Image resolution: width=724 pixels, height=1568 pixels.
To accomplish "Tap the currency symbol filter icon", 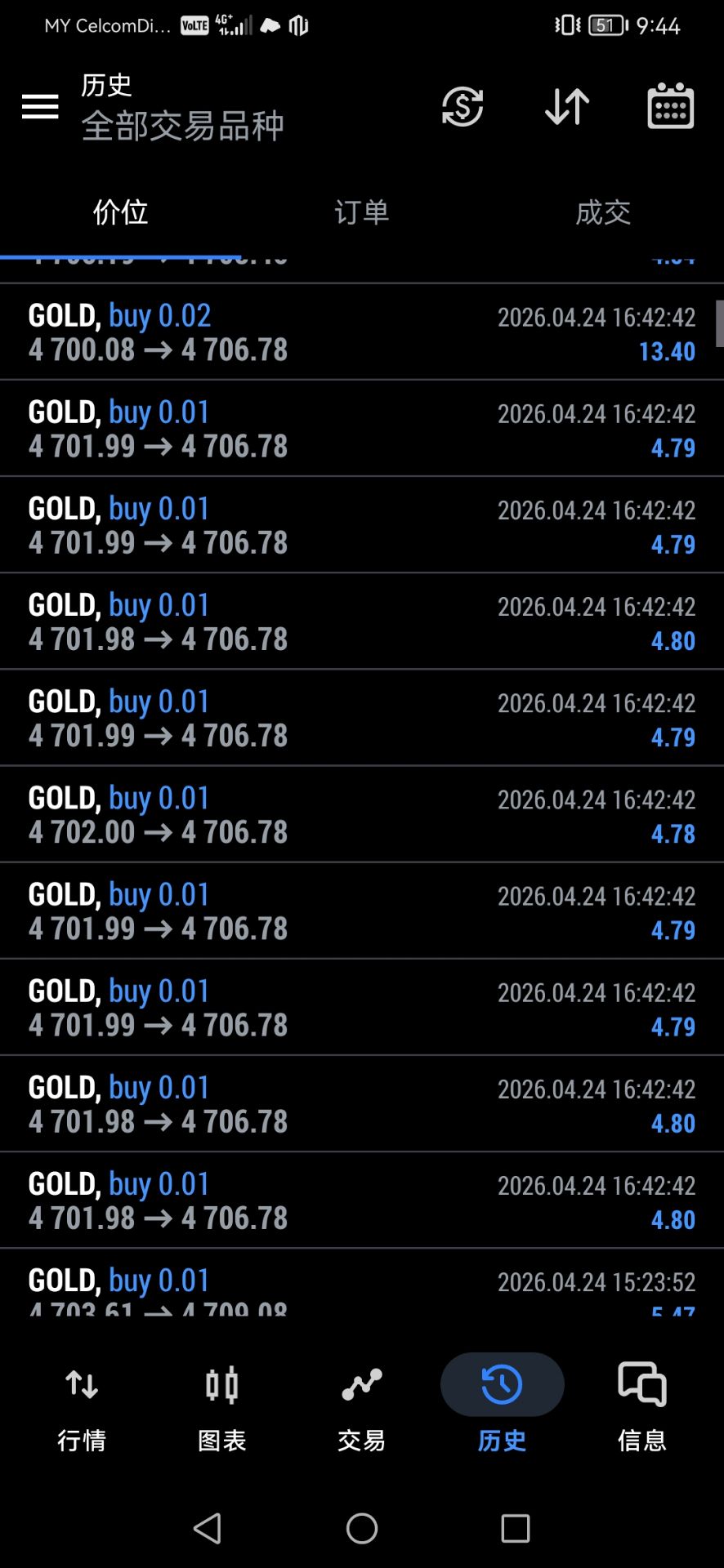I will [463, 106].
